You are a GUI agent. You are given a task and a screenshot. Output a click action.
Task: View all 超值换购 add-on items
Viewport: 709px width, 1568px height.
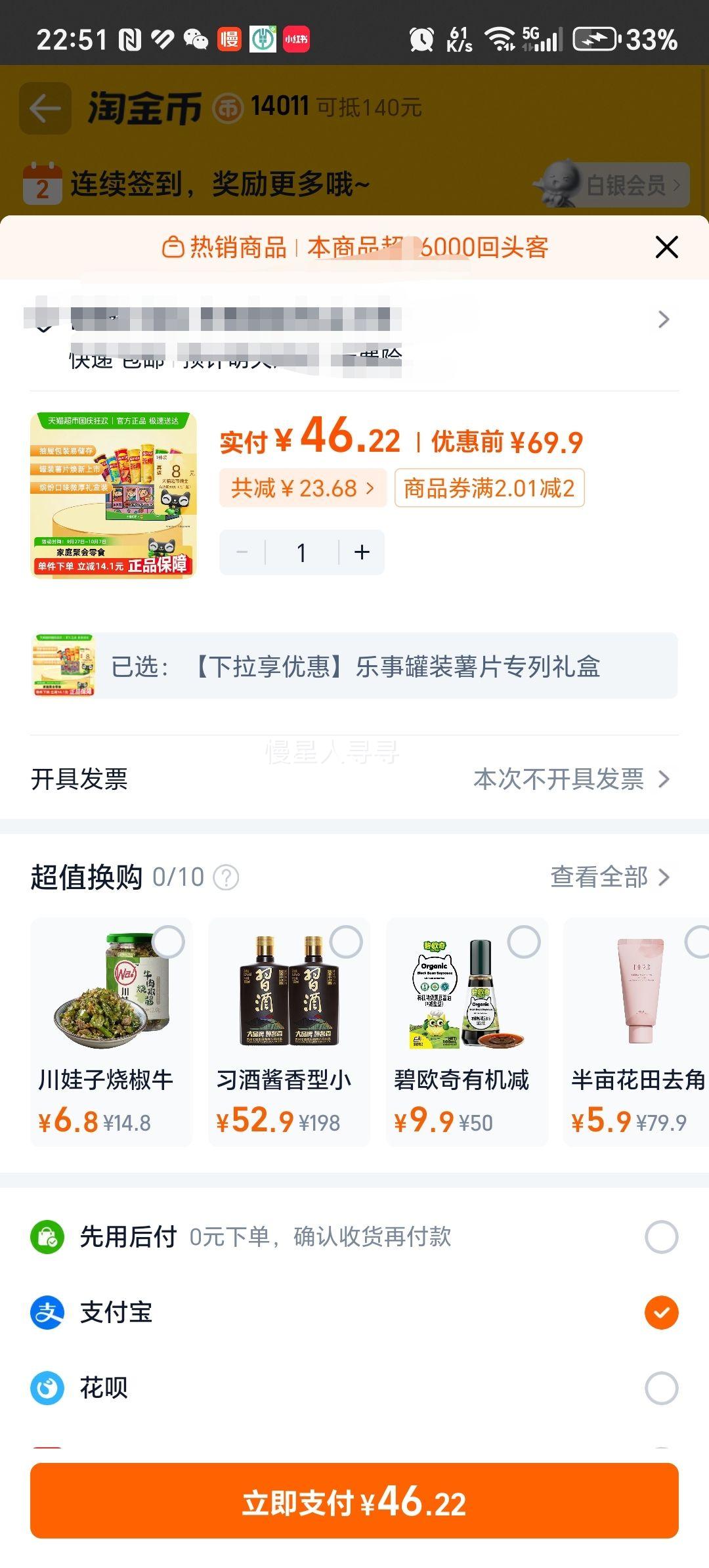coord(609,877)
